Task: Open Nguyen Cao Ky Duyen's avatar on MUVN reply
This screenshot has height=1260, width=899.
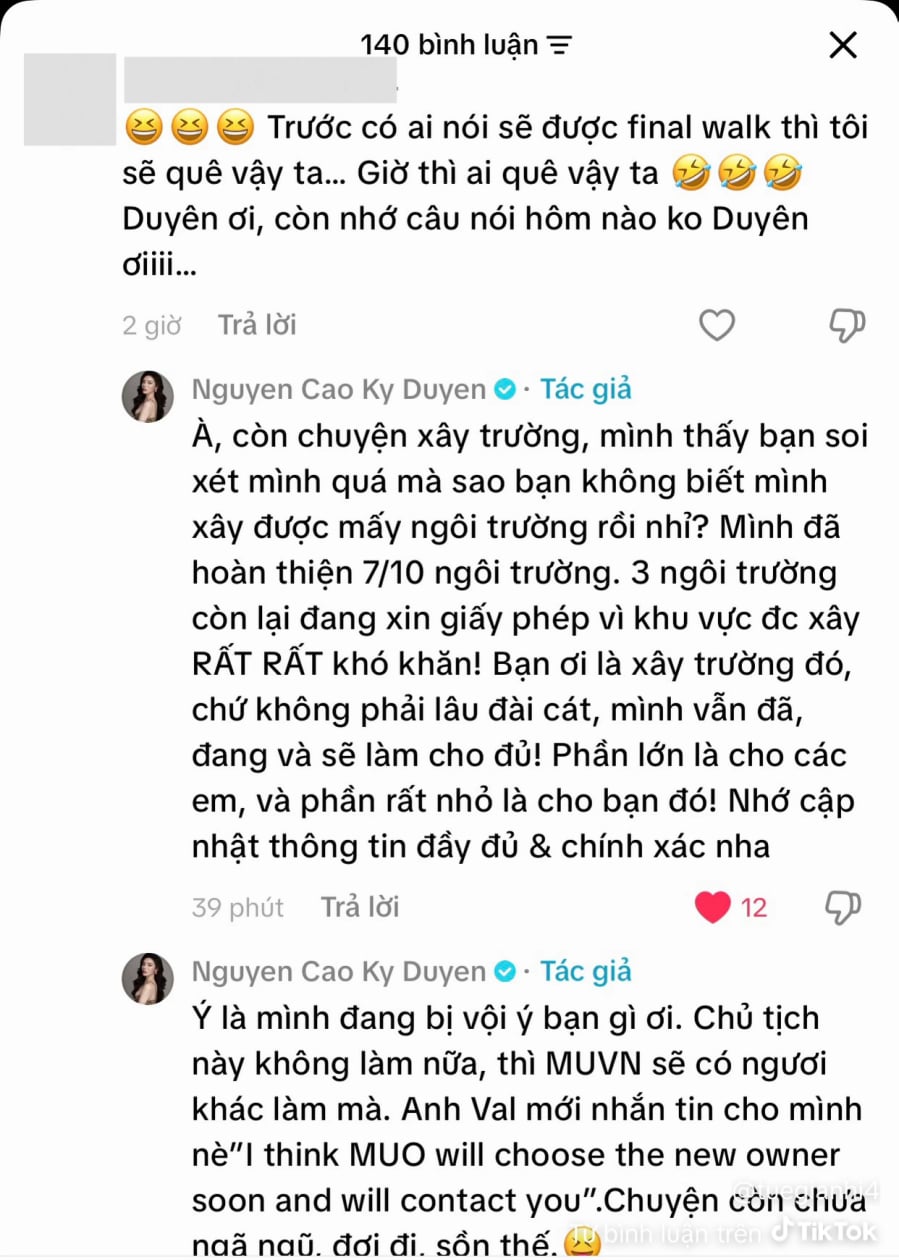Action: pos(148,977)
